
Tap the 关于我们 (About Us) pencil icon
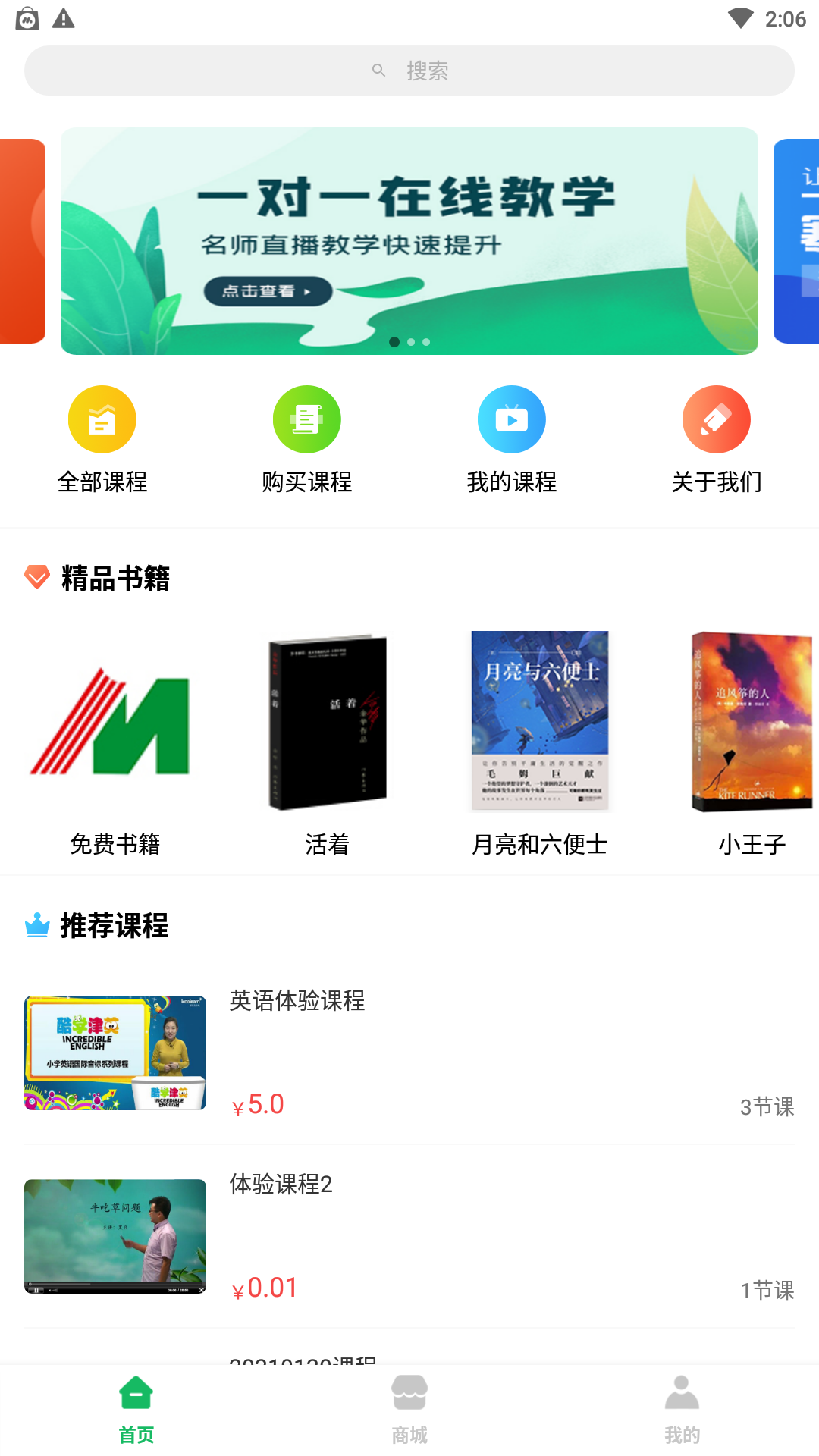tap(717, 419)
